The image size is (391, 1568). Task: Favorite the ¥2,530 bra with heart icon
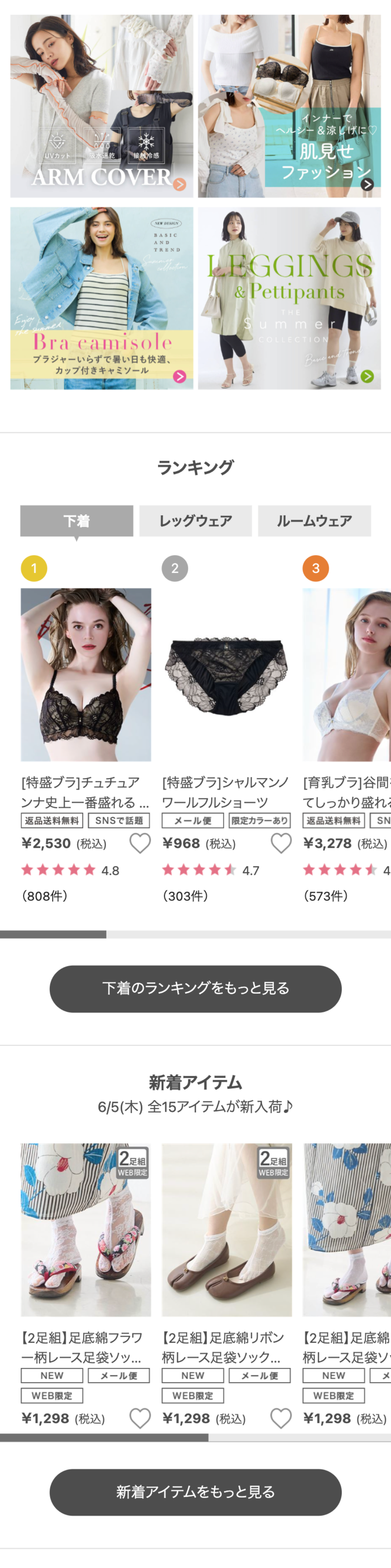(x=140, y=843)
